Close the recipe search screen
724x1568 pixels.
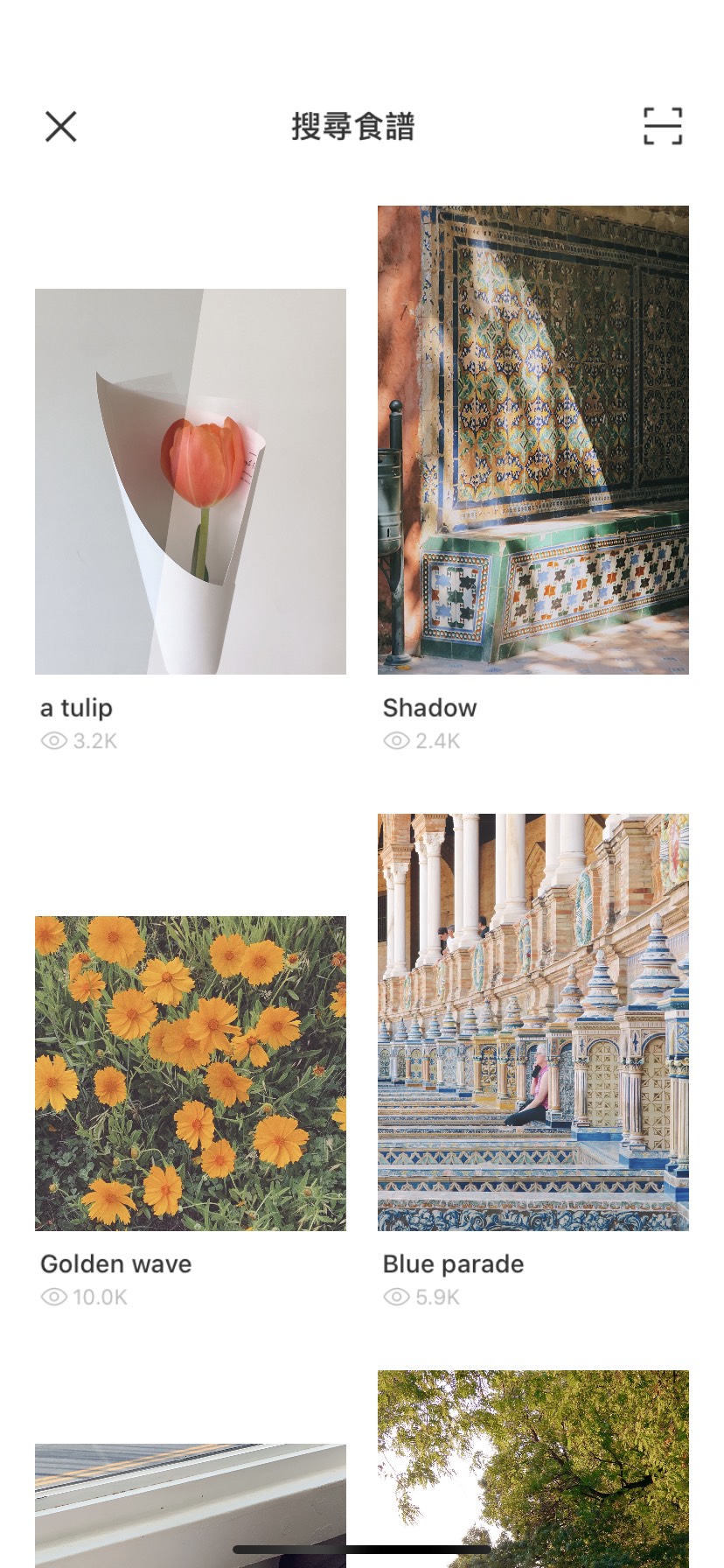60,127
